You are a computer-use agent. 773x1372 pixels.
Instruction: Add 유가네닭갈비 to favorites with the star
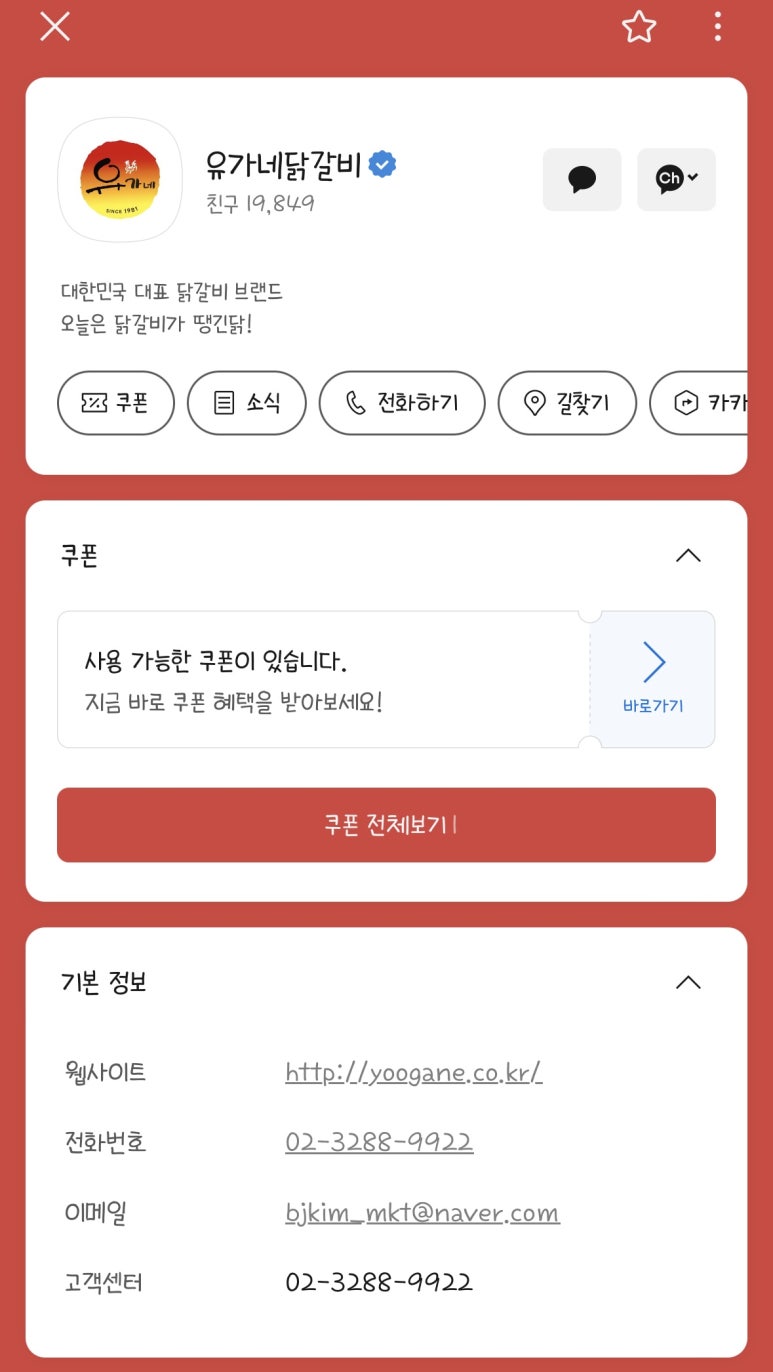coord(639,27)
